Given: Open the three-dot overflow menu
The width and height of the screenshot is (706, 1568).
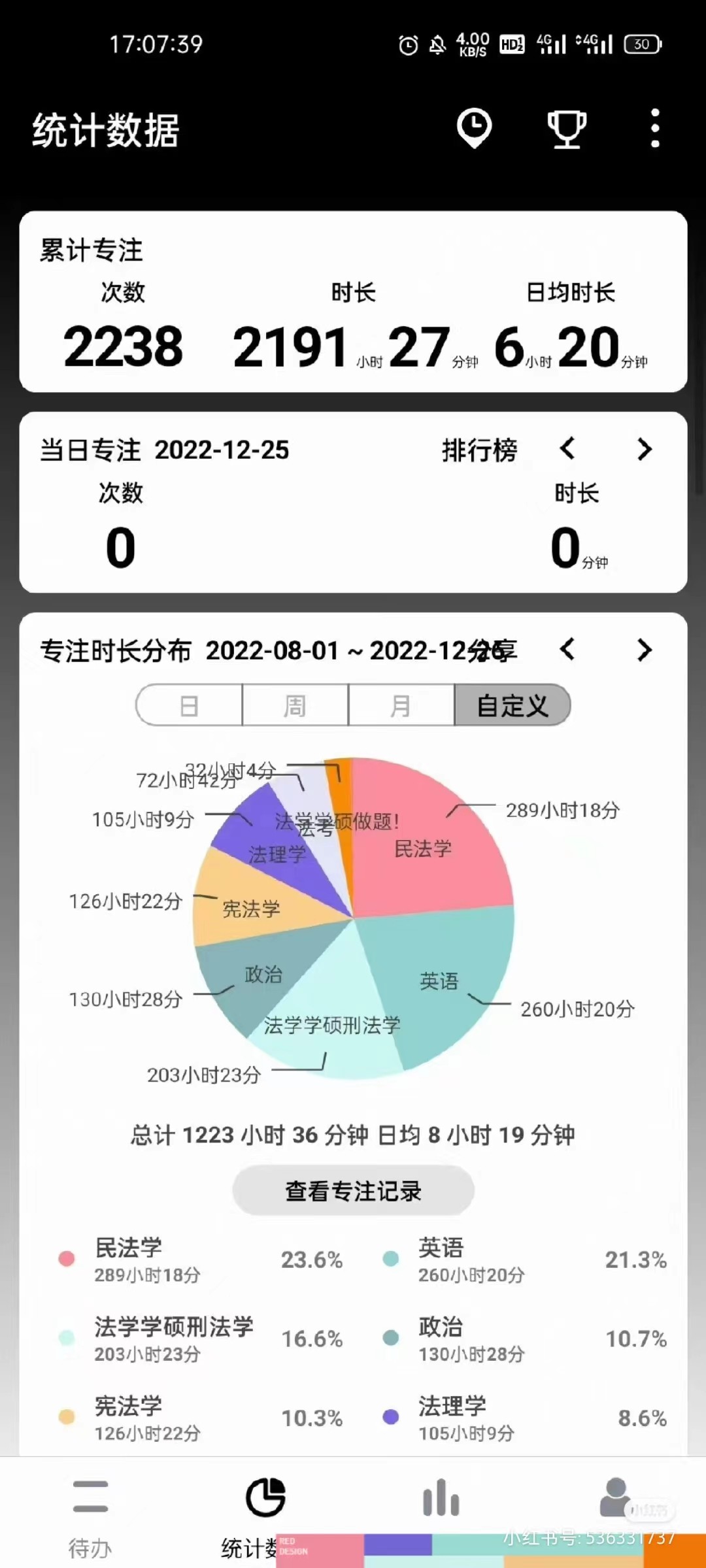Looking at the screenshot, I should [655, 128].
